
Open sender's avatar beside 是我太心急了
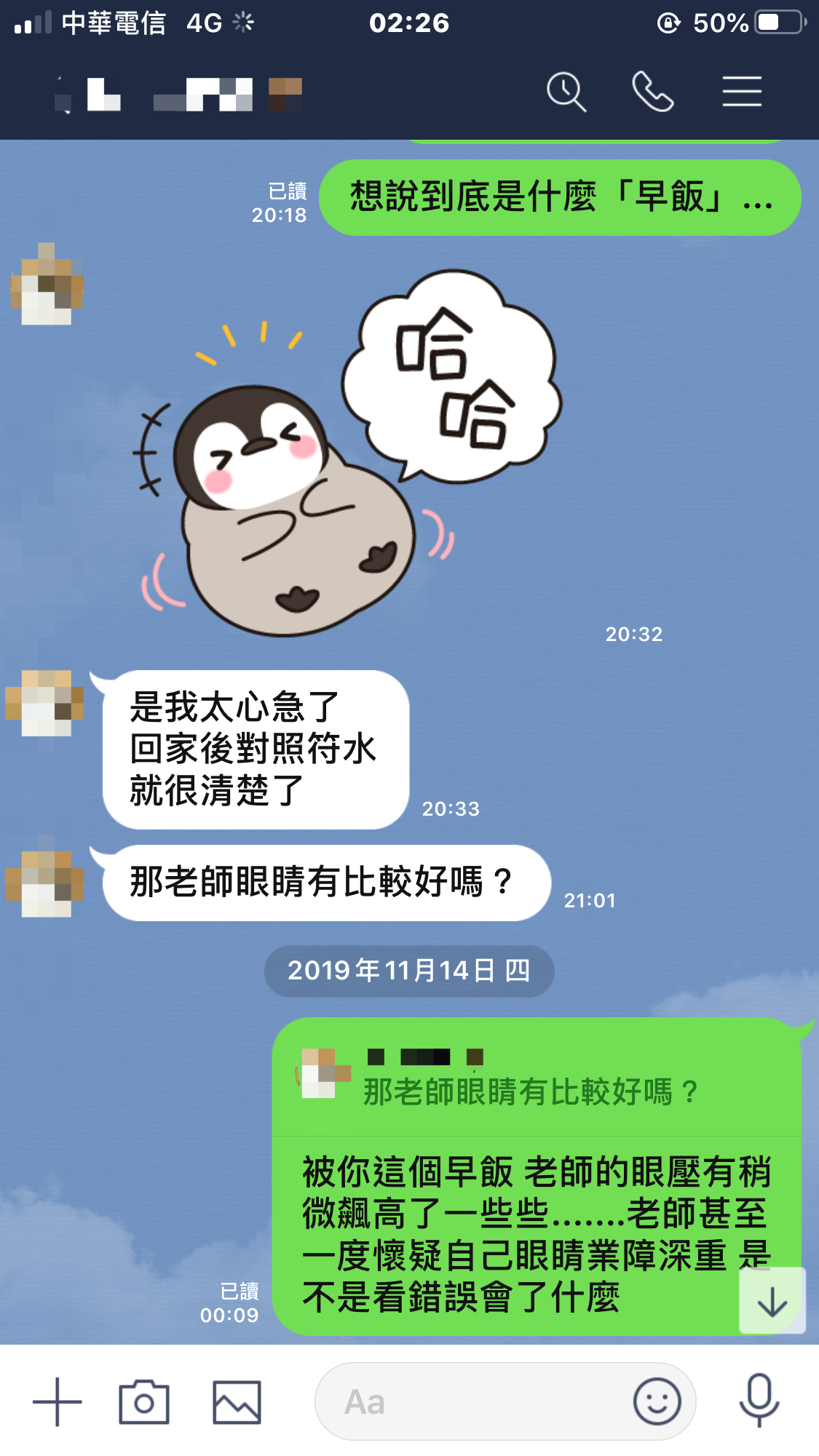click(x=45, y=704)
